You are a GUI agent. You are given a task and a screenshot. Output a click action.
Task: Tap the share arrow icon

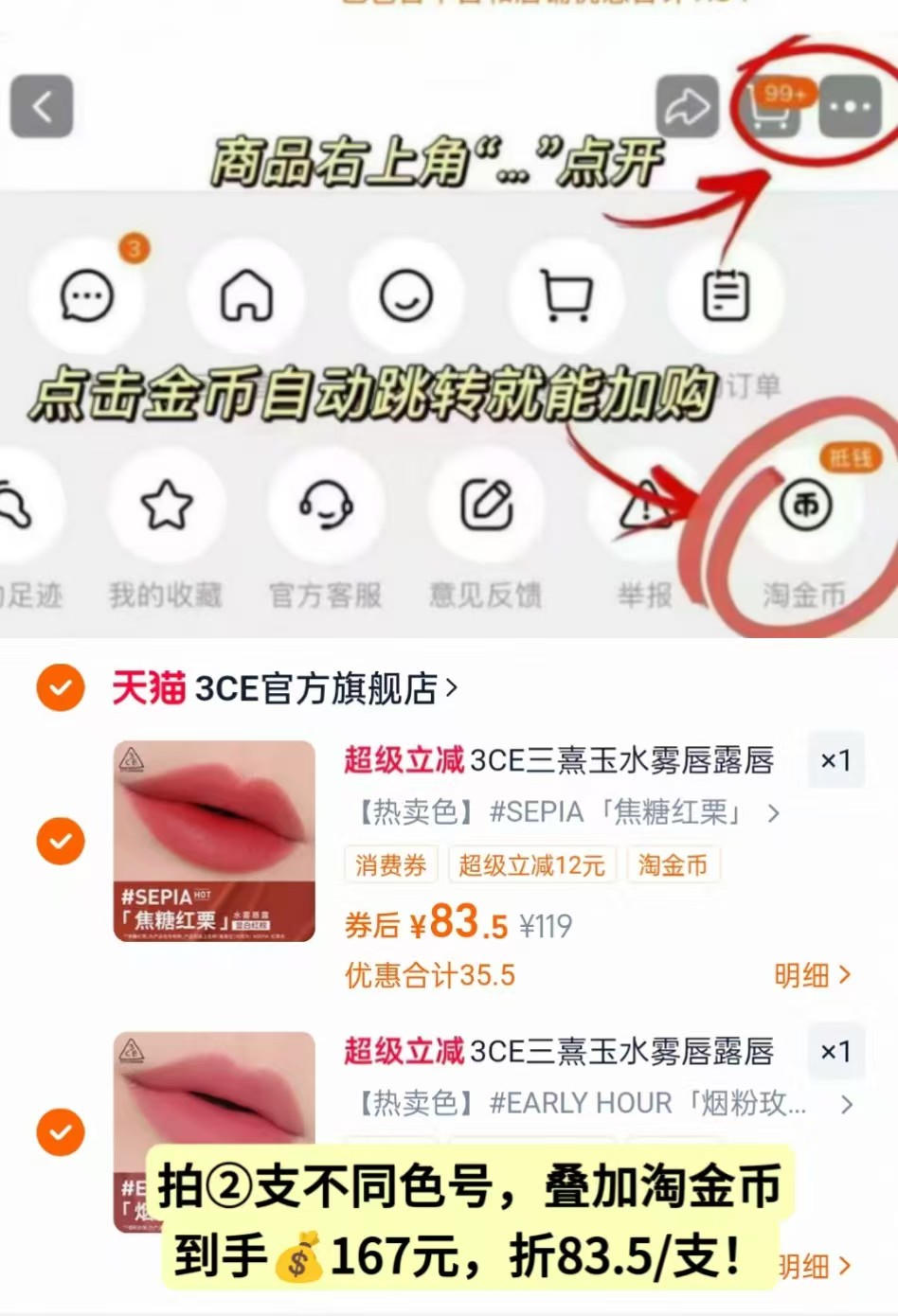[690, 106]
